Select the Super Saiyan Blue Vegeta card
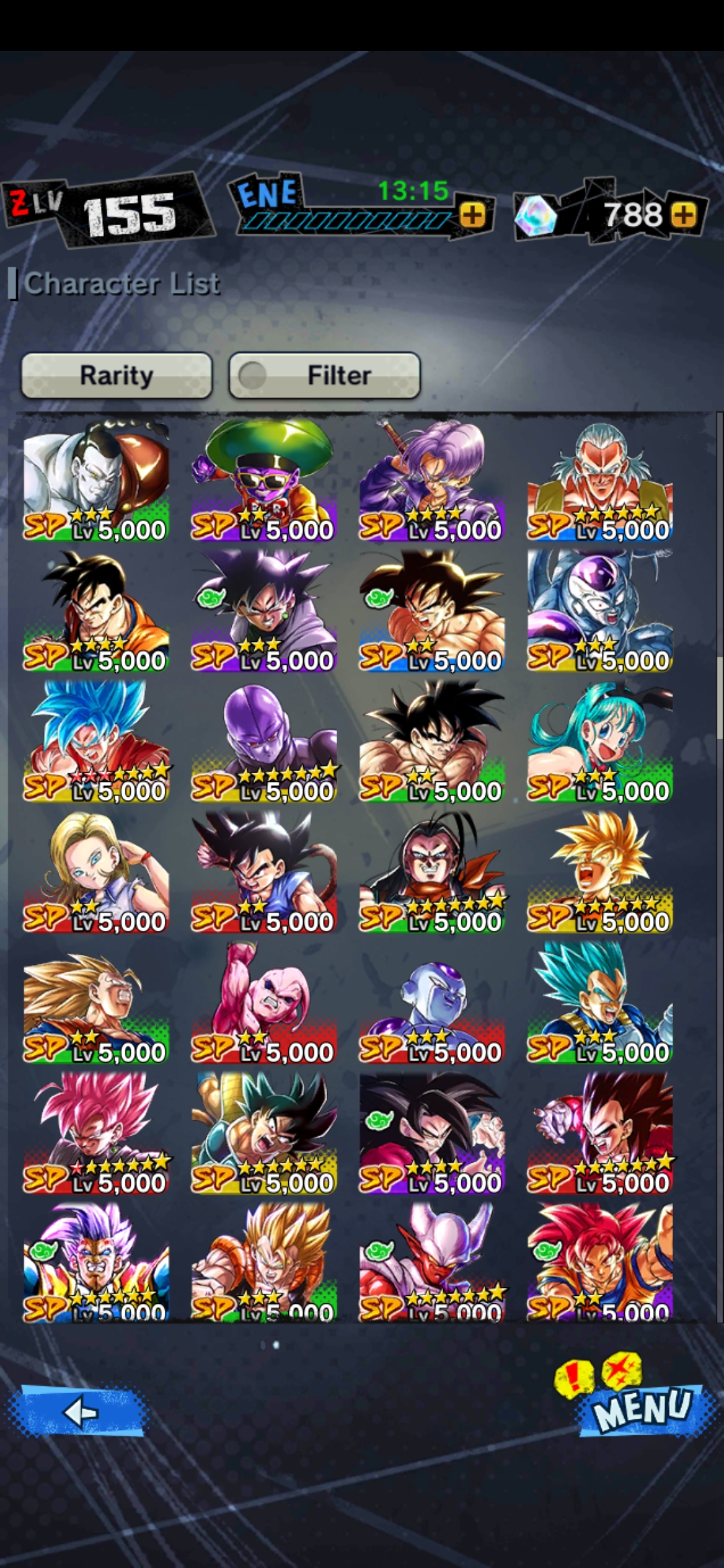 coord(600,1003)
